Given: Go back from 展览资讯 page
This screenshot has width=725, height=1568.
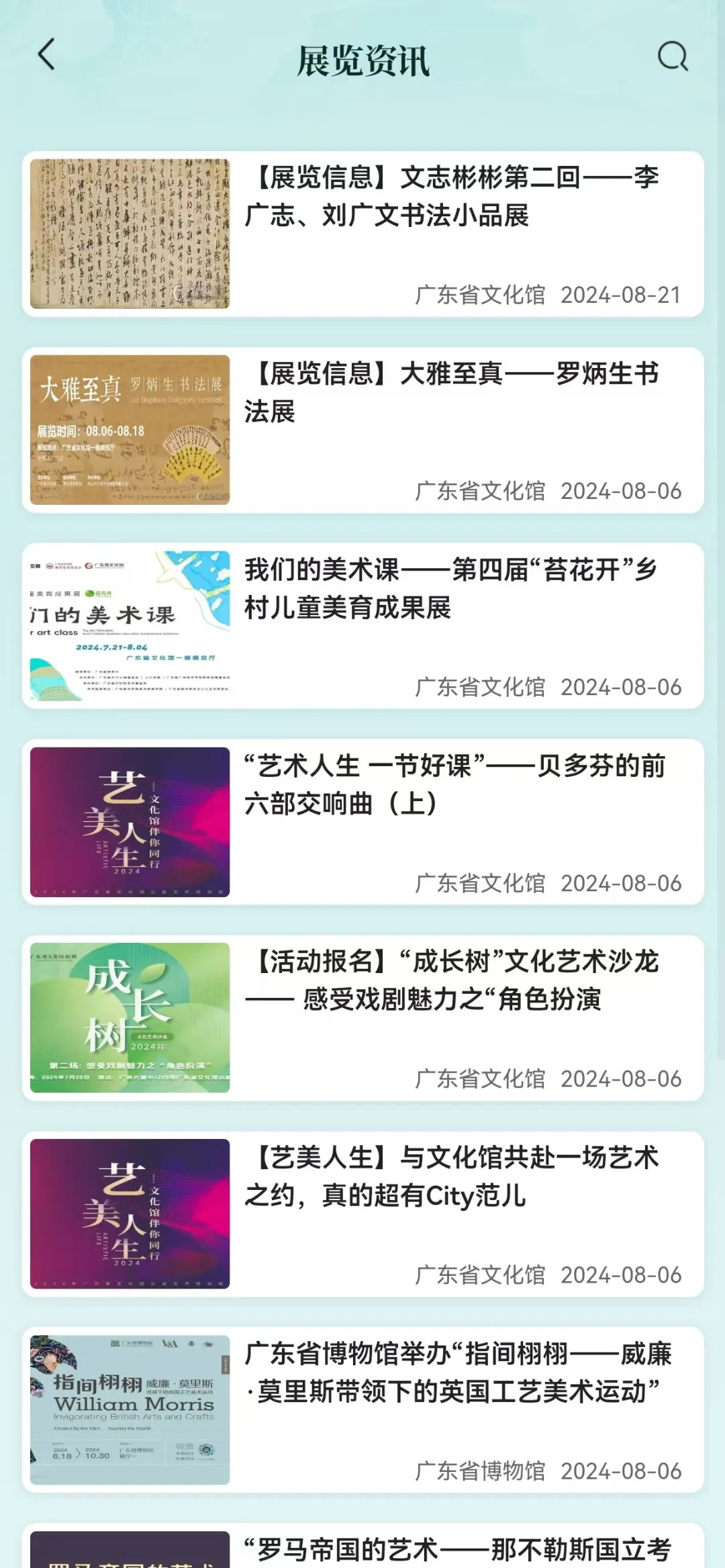Looking at the screenshot, I should click(x=46, y=55).
